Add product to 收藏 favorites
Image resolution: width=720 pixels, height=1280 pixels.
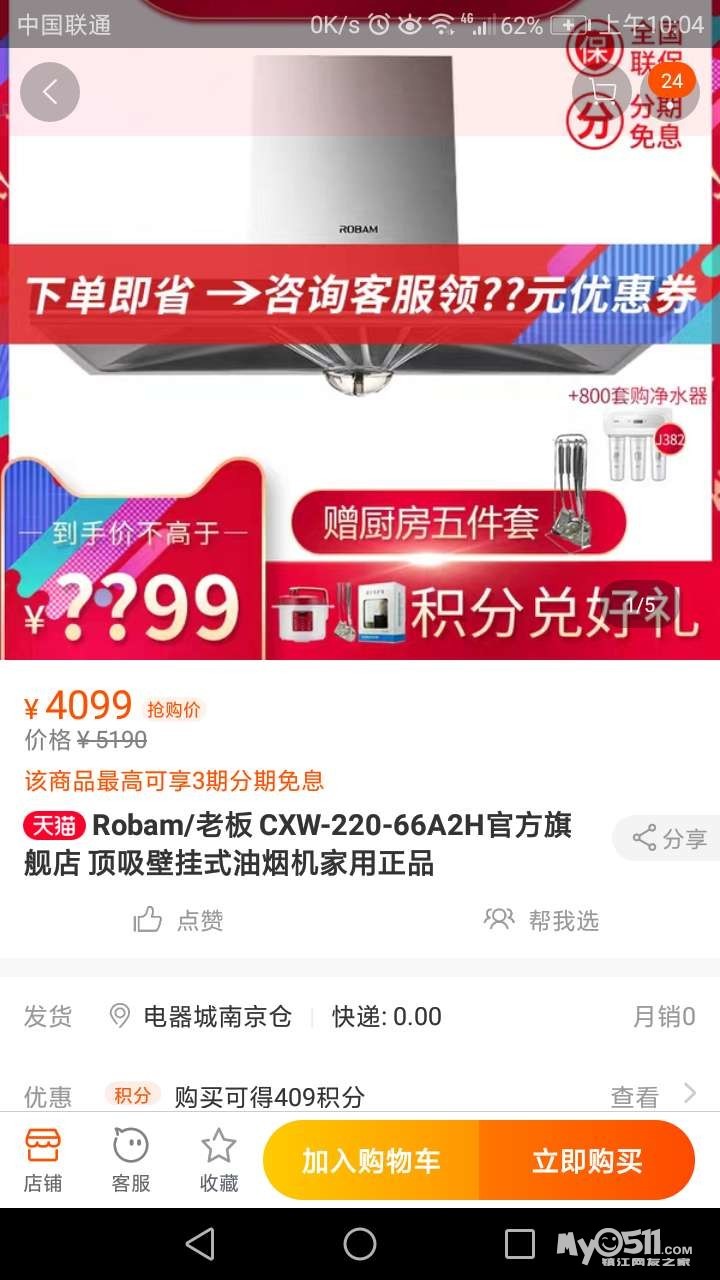219,1160
